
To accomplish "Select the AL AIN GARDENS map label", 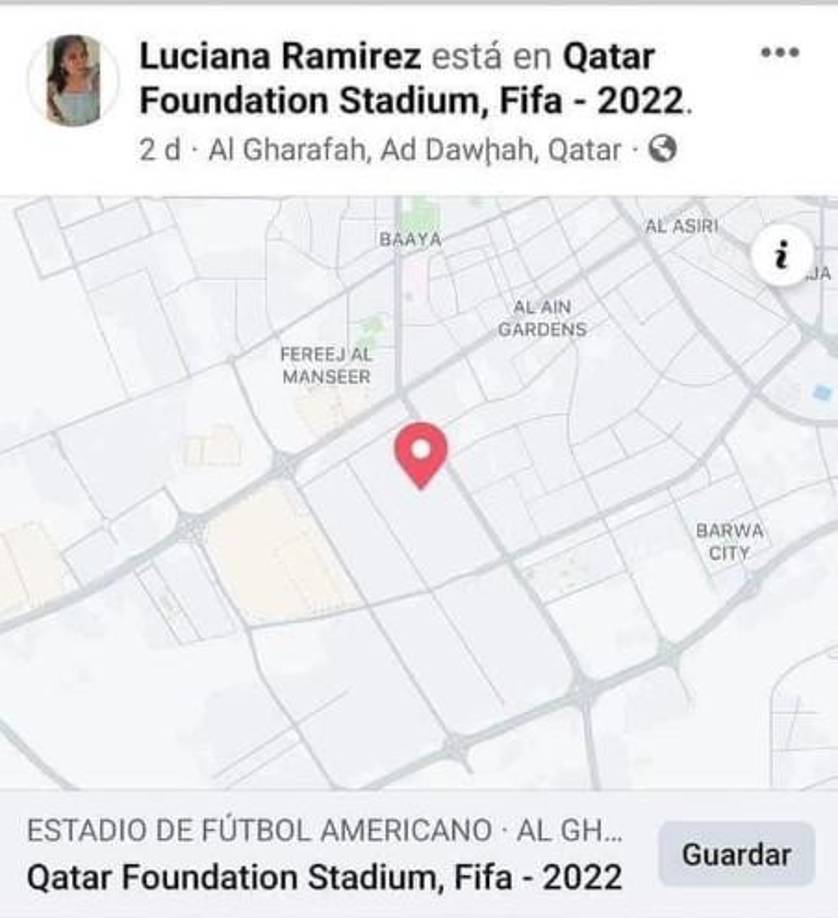I will pos(540,316).
